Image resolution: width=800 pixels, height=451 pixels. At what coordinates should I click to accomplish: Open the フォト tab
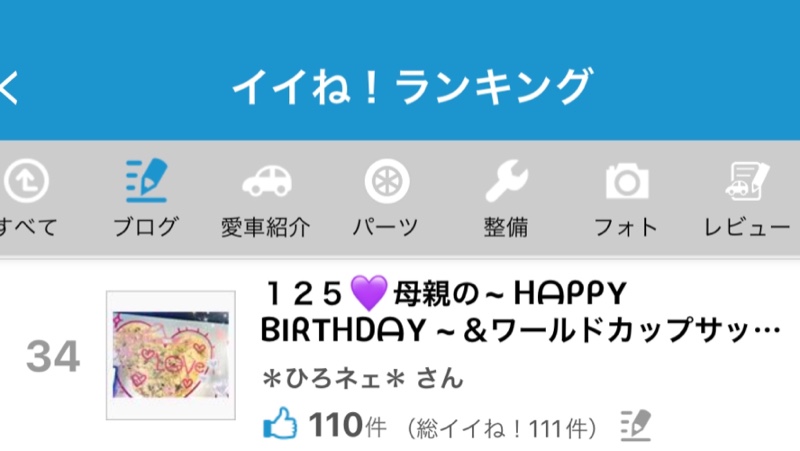pyautogui.click(x=626, y=199)
